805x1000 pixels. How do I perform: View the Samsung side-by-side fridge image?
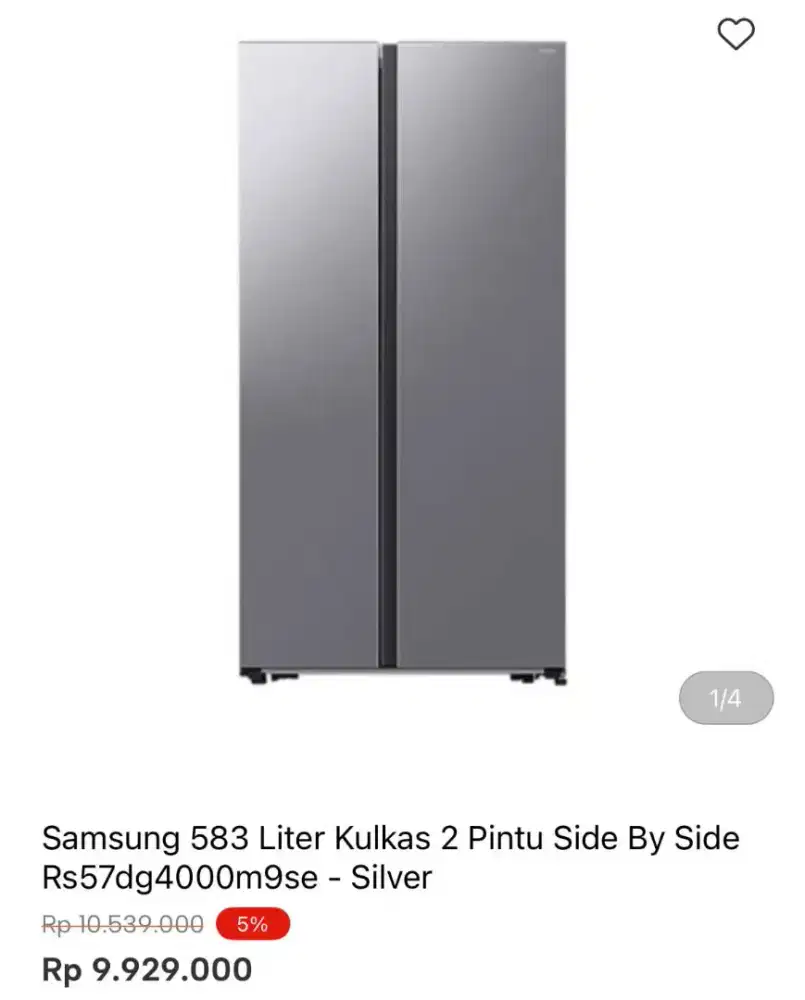tap(400, 360)
